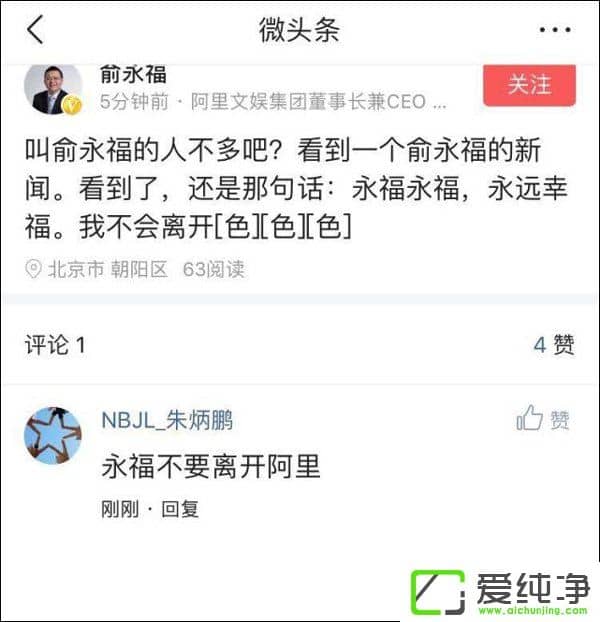The width and height of the screenshot is (600, 622).
Task: Follow 俞永福 with 关注 button
Action: tap(529, 86)
